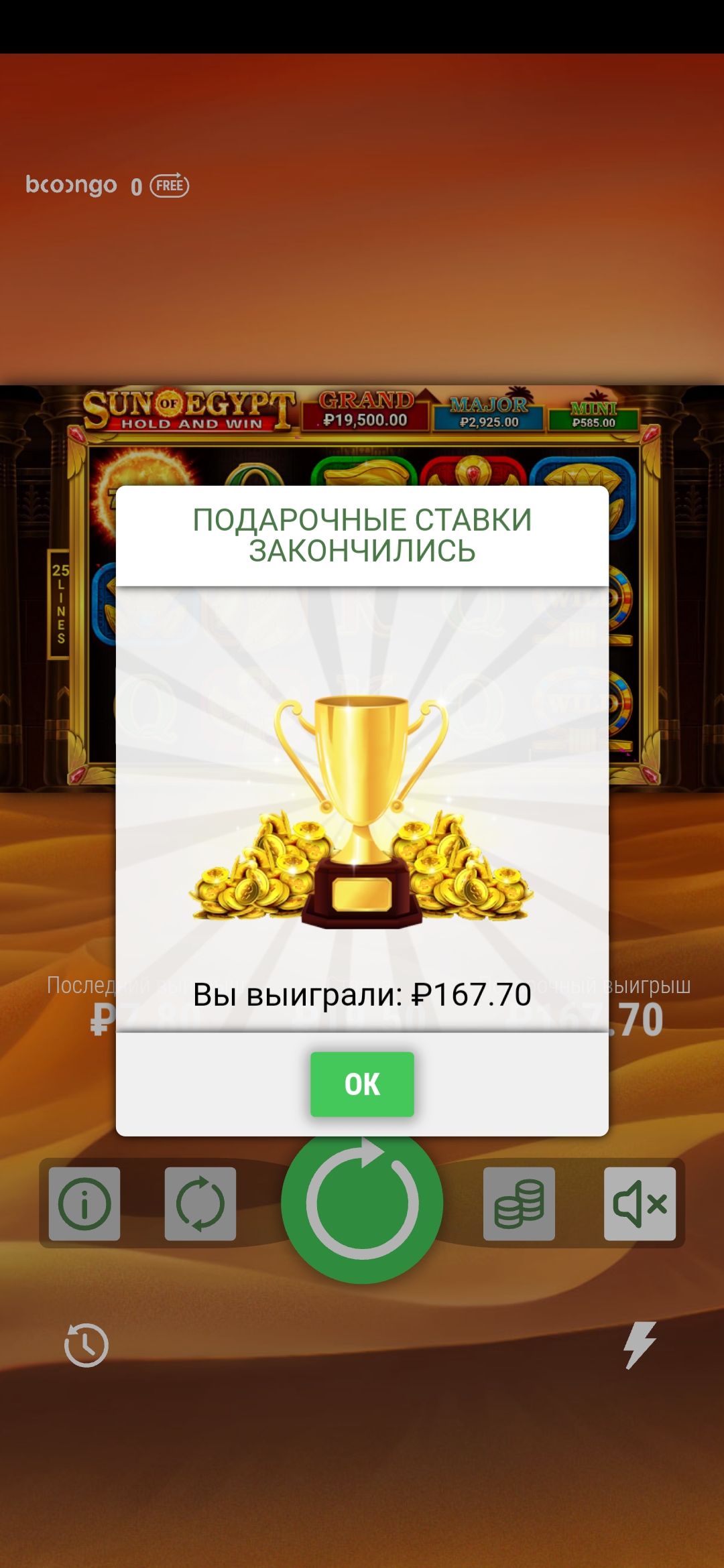724x1568 pixels.
Task: Open the game history clock icon
Action: (x=86, y=1345)
